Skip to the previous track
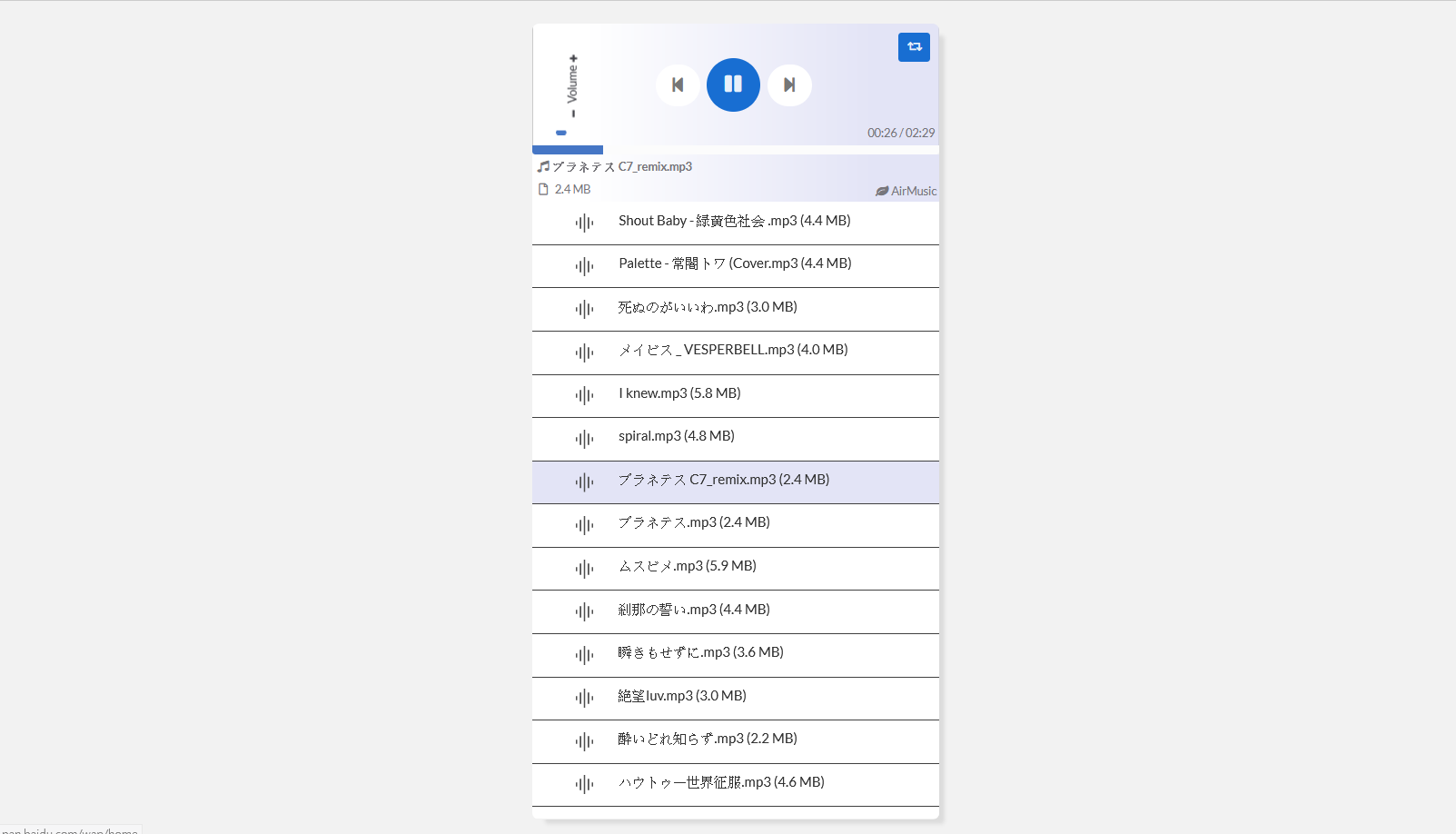The width and height of the screenshot is (1456, 834). point(678,85)
